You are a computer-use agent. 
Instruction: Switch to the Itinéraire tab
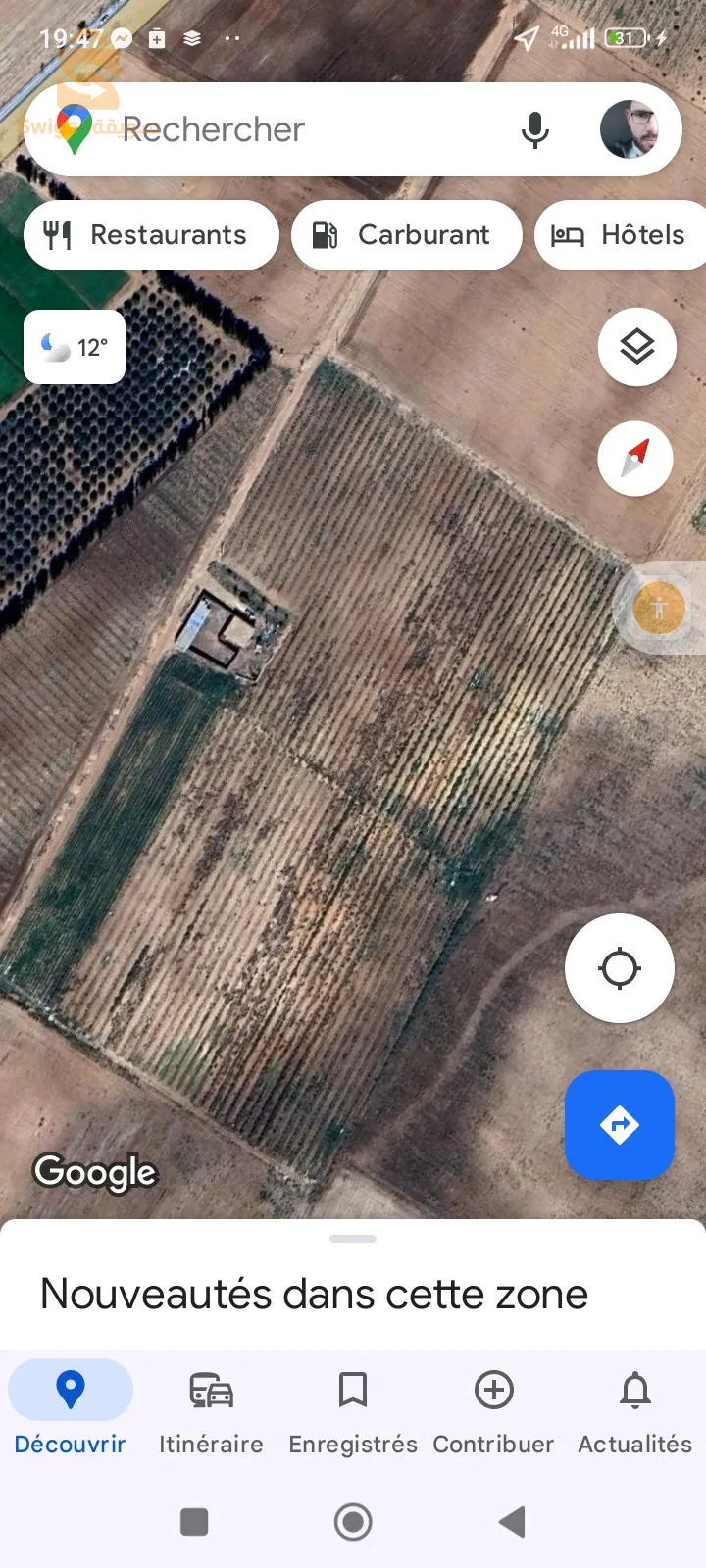pyautogui.click(x=211, y=1408)
